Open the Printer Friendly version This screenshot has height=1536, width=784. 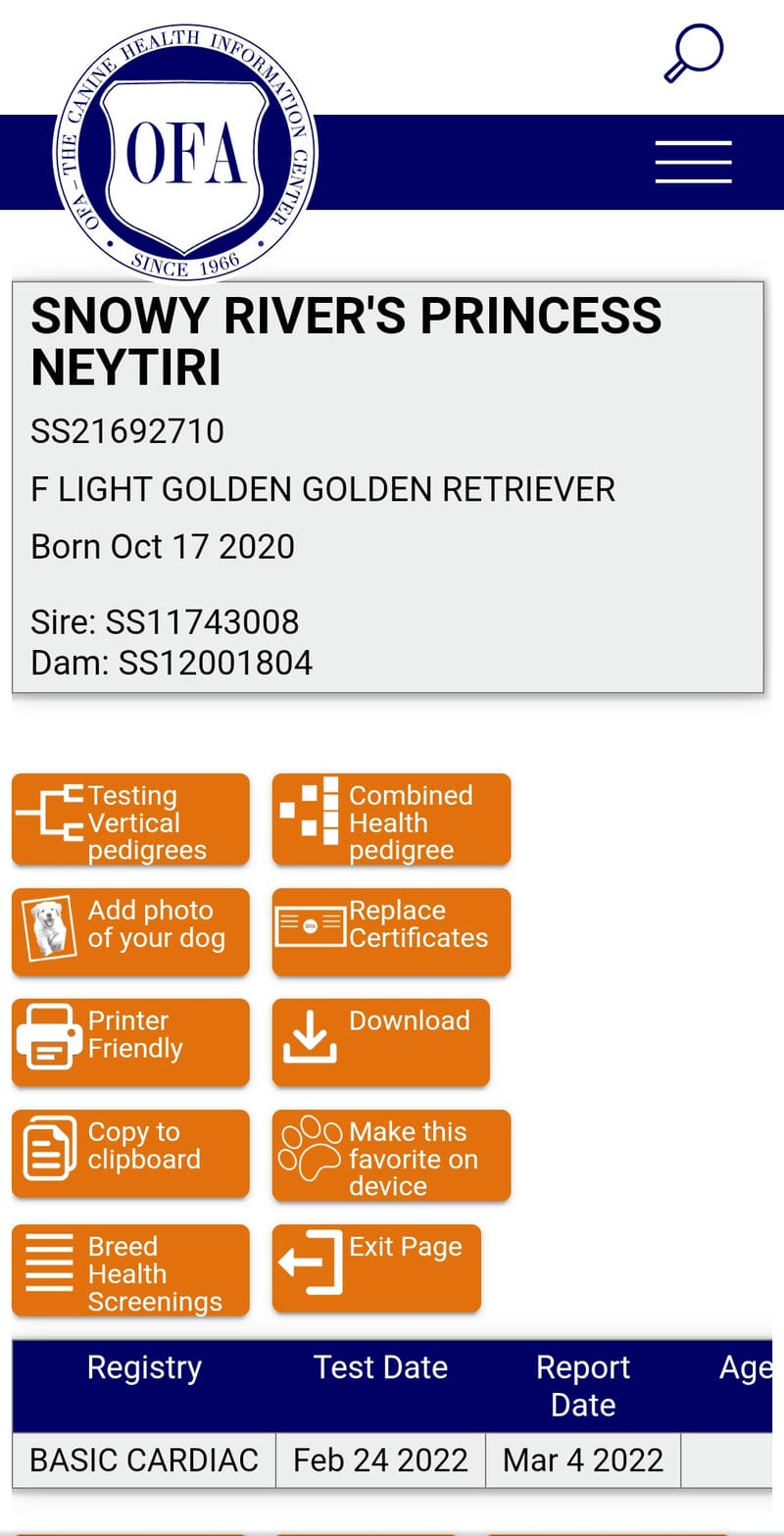130,1042
